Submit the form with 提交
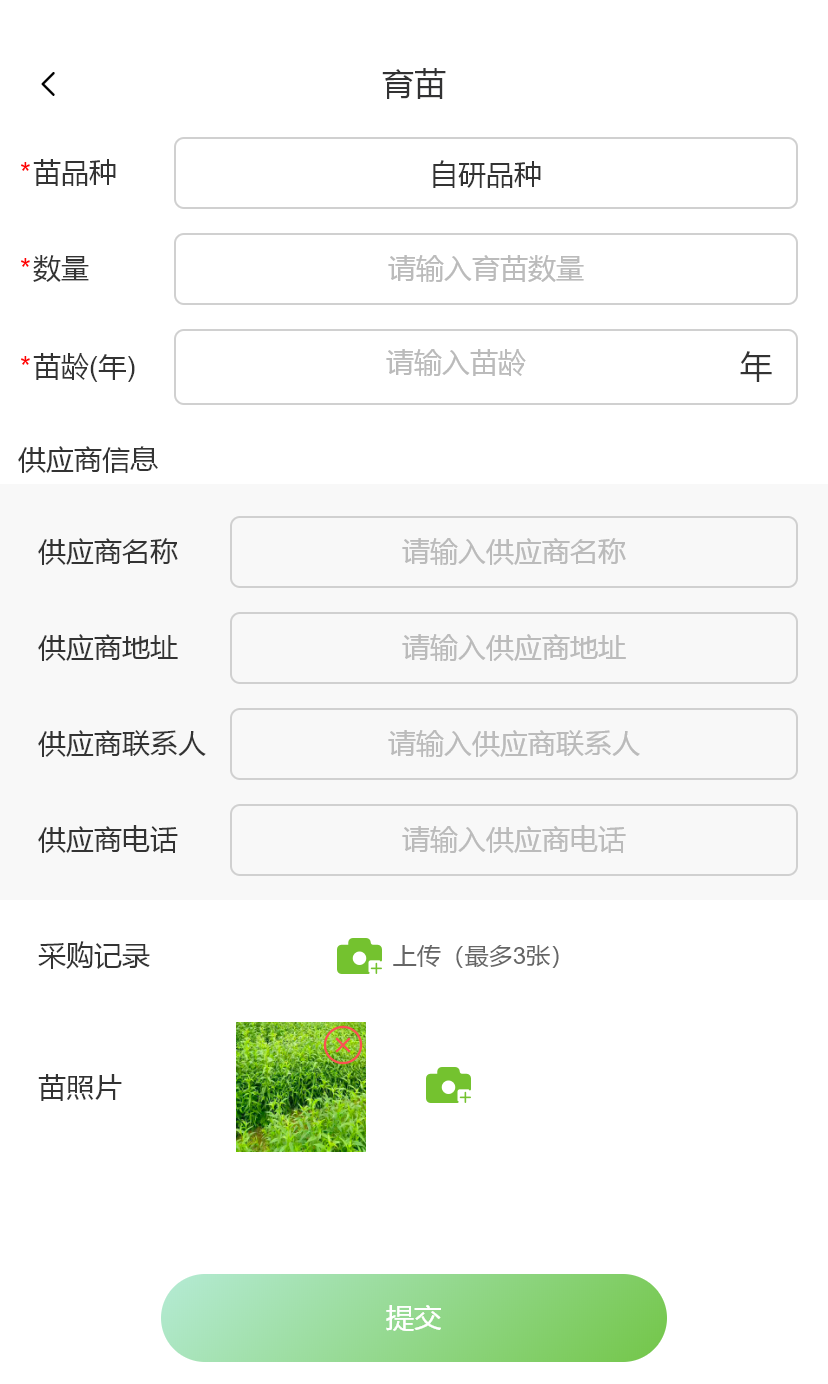 [413, 1318]
